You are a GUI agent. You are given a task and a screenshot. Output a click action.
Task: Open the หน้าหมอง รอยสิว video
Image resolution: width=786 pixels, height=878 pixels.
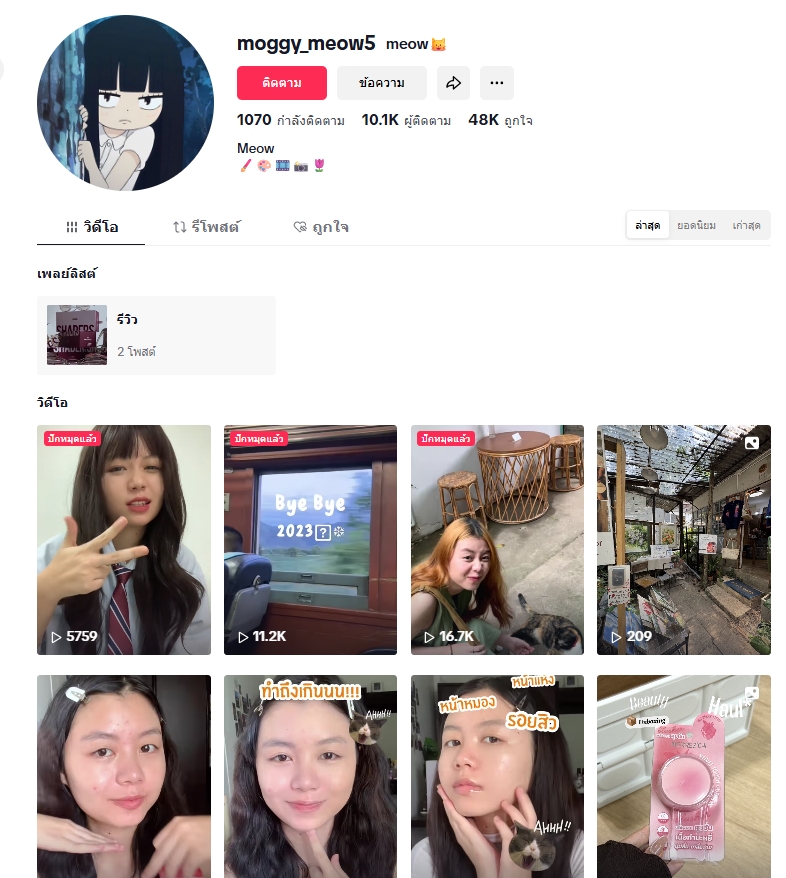pos(497,777)
